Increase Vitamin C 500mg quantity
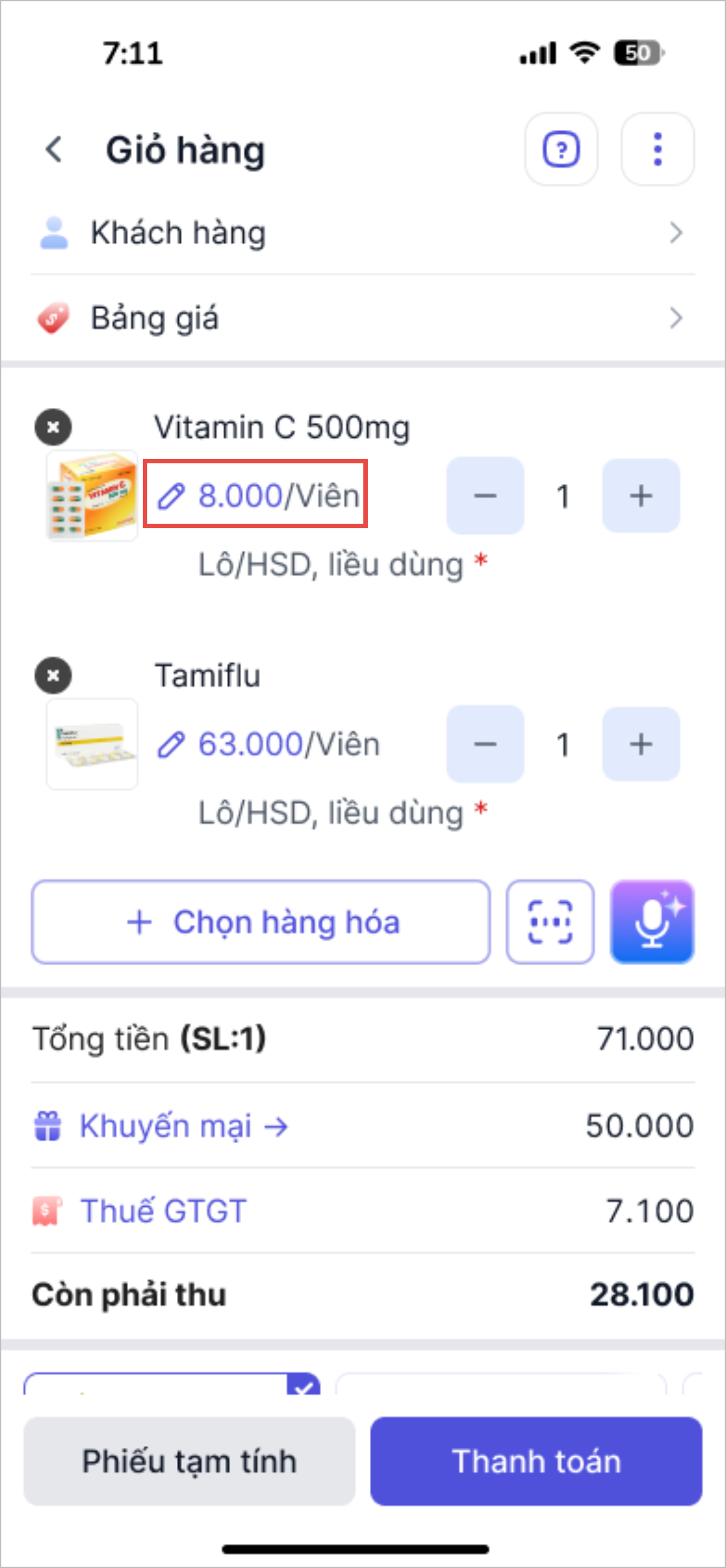The width and height of the screenshot is (726, 1568). 640,495
